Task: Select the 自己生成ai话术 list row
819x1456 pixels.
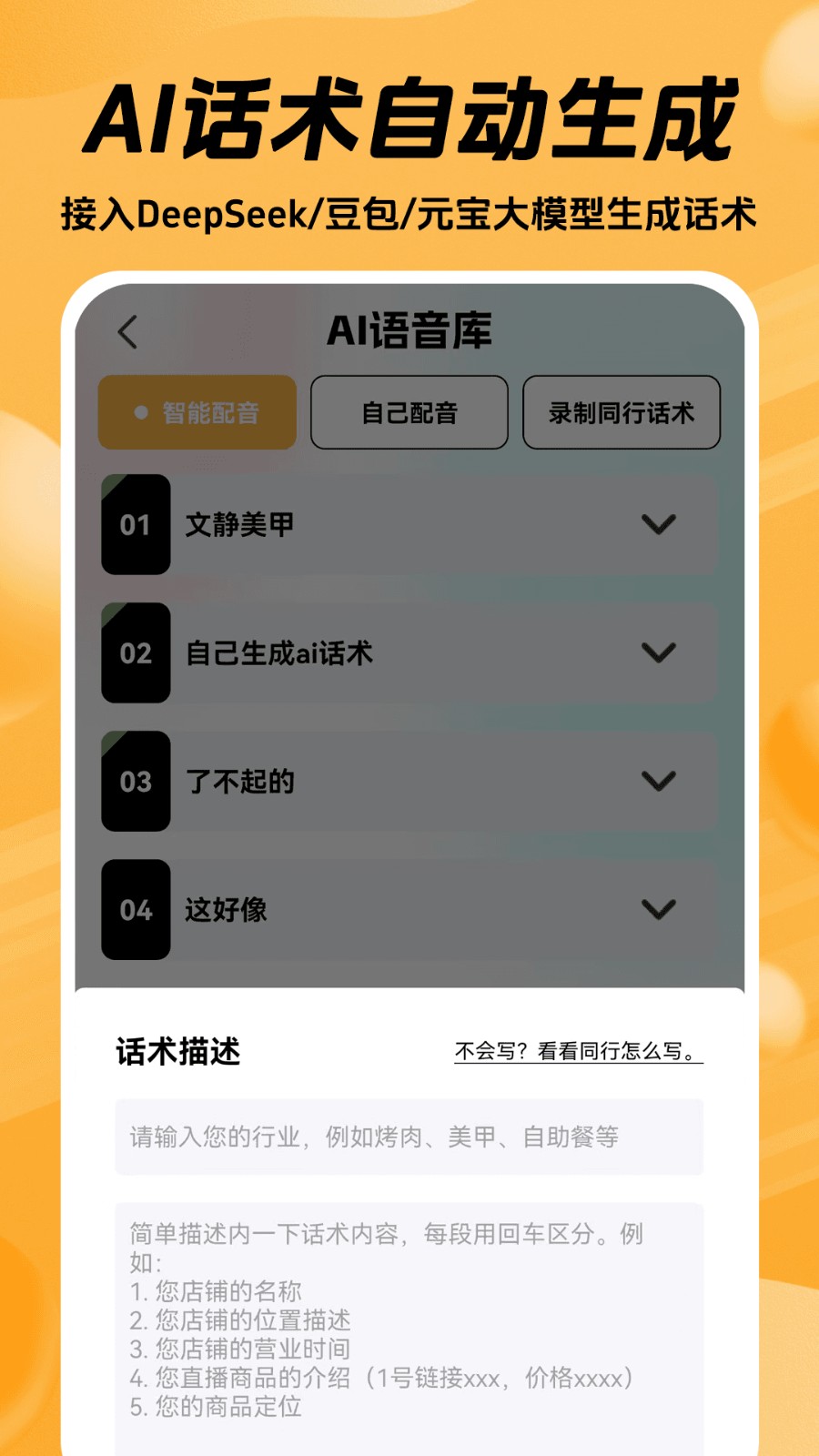Action: point(391,653)
